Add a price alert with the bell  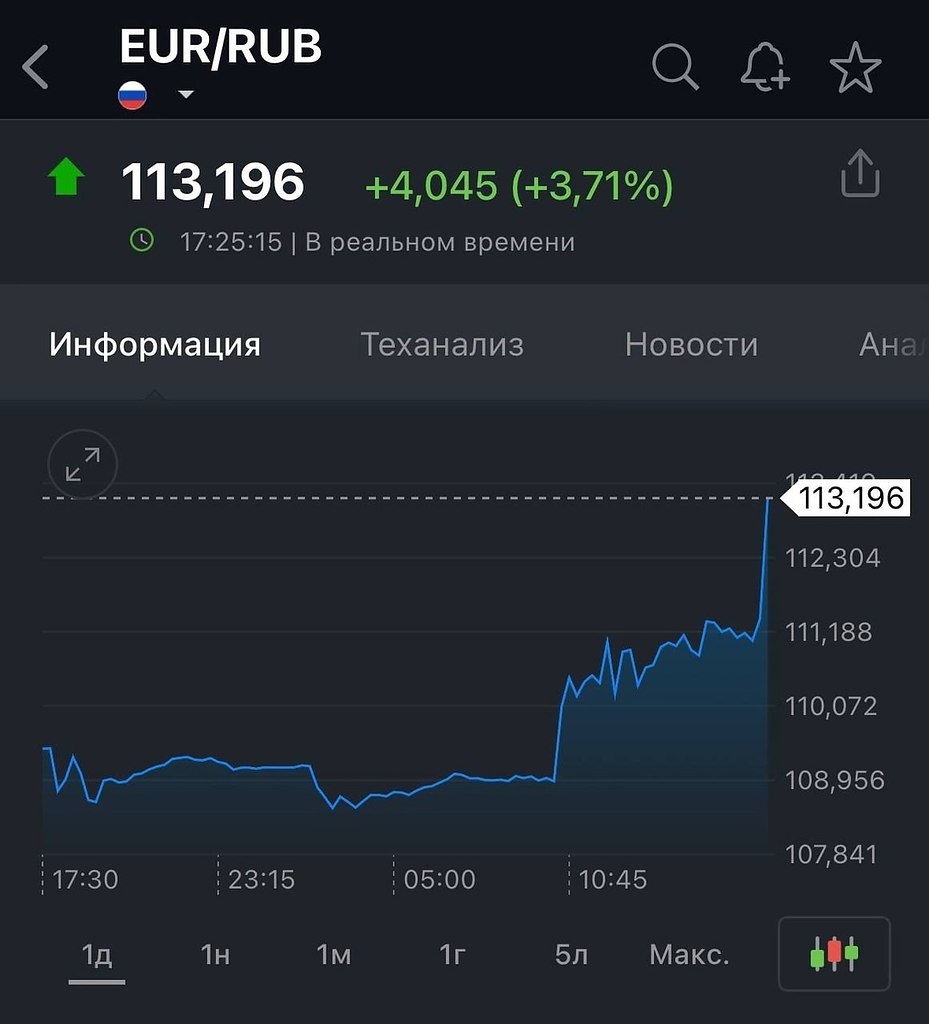pyautogui.click(x=765, y=69)
